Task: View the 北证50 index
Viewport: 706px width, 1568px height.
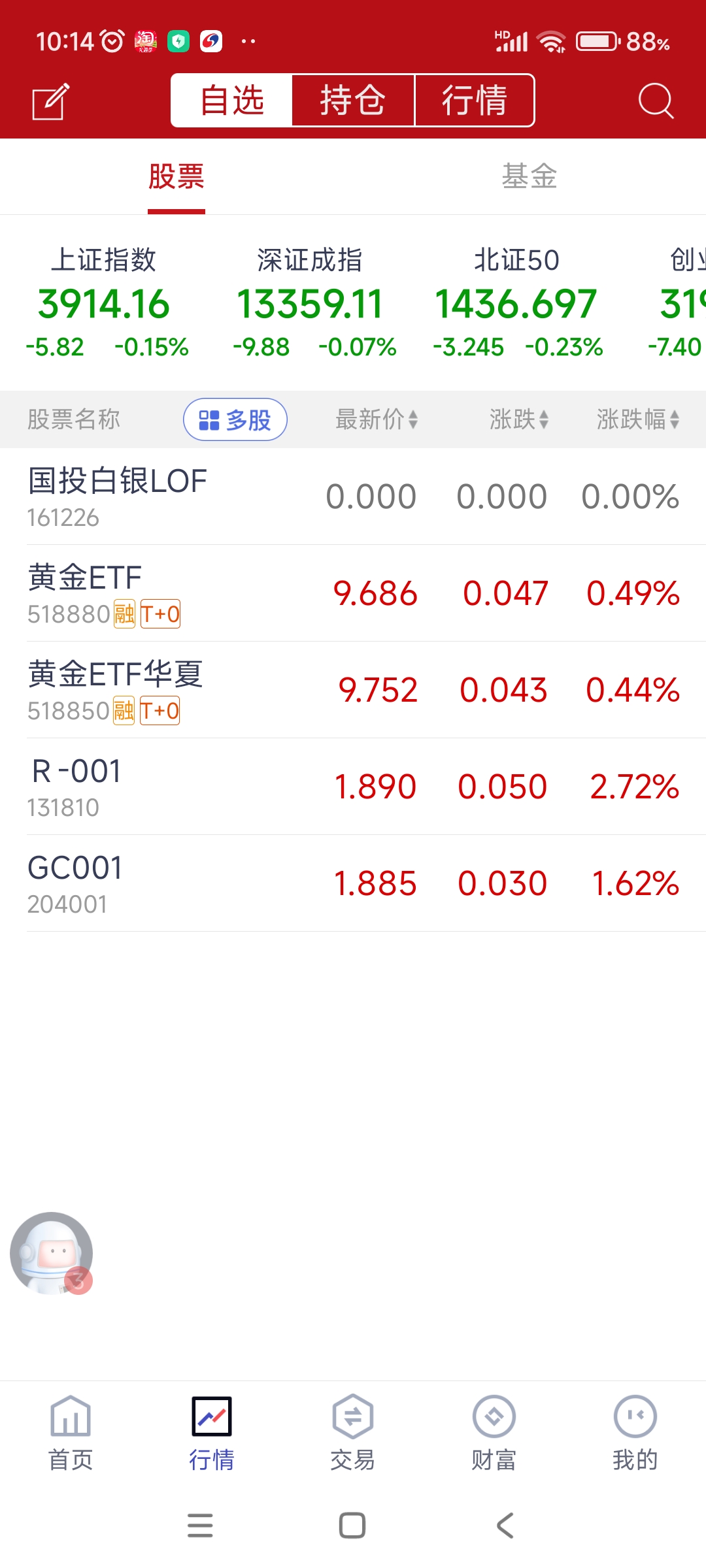Action: [x=516, y=303]
